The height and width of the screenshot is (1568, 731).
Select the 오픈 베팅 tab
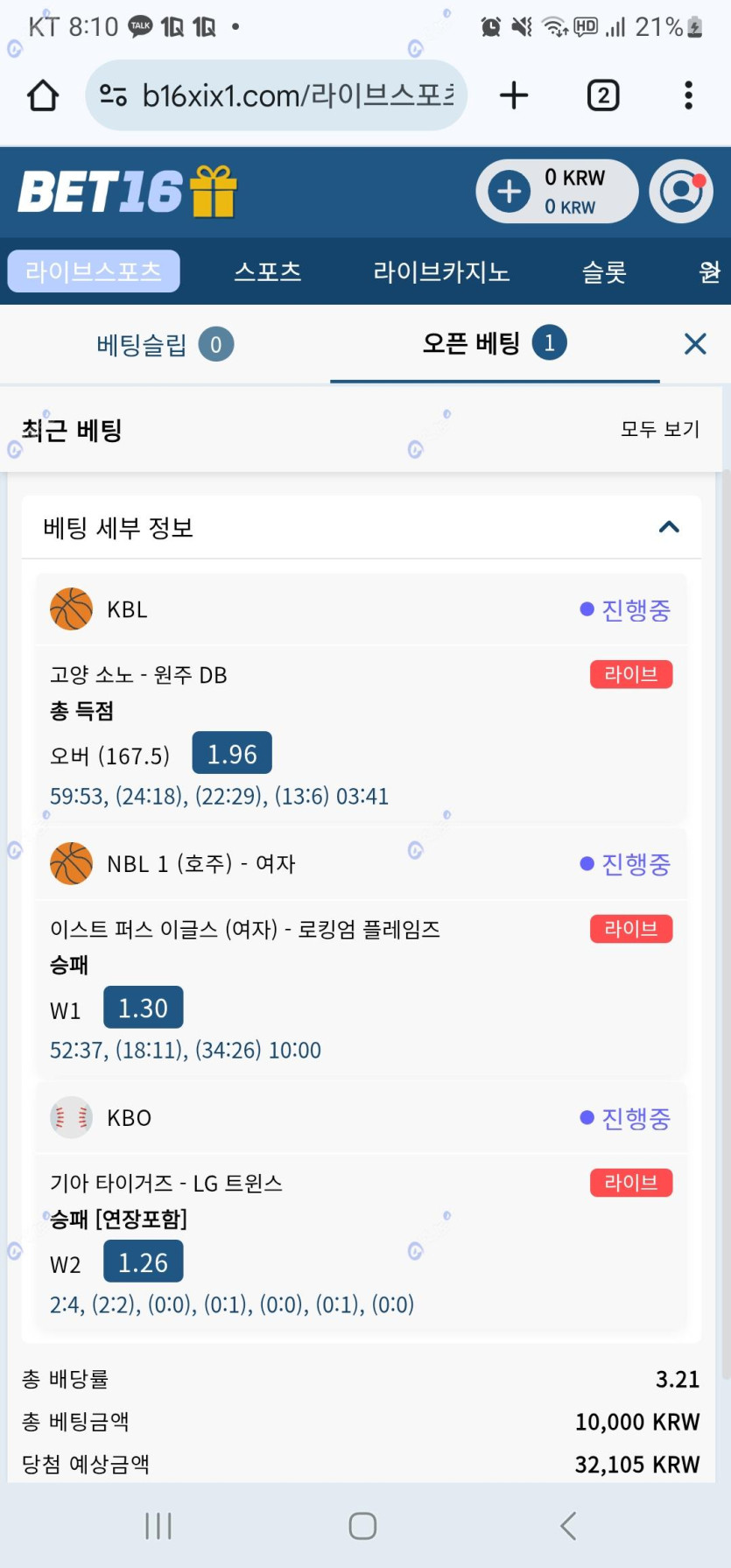(495, 344)
